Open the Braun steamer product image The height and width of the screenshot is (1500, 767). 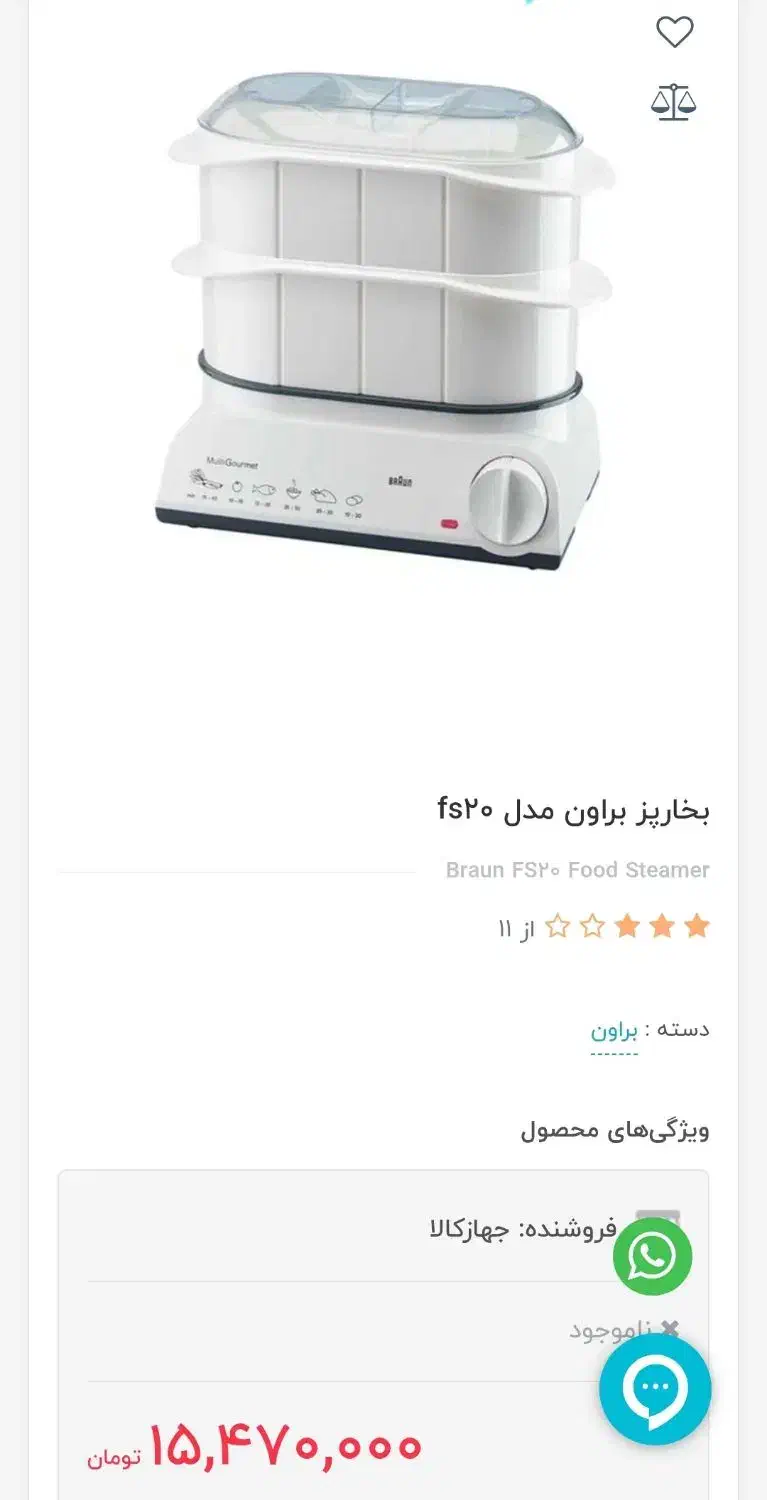(383, 320)
